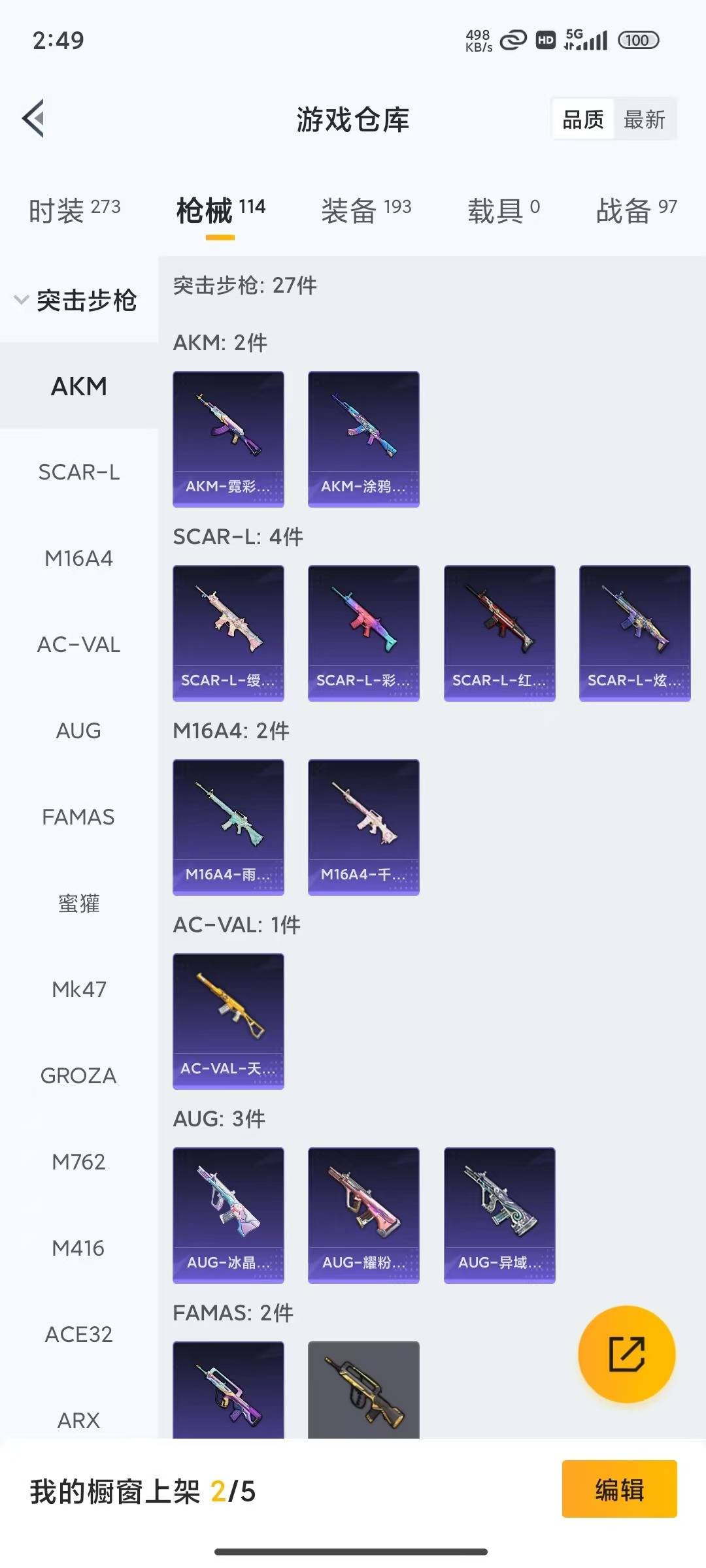Tap the AUG-异域 weapon skin
The height and width of the screenshot is (1568, 706).
(499, 1213)
